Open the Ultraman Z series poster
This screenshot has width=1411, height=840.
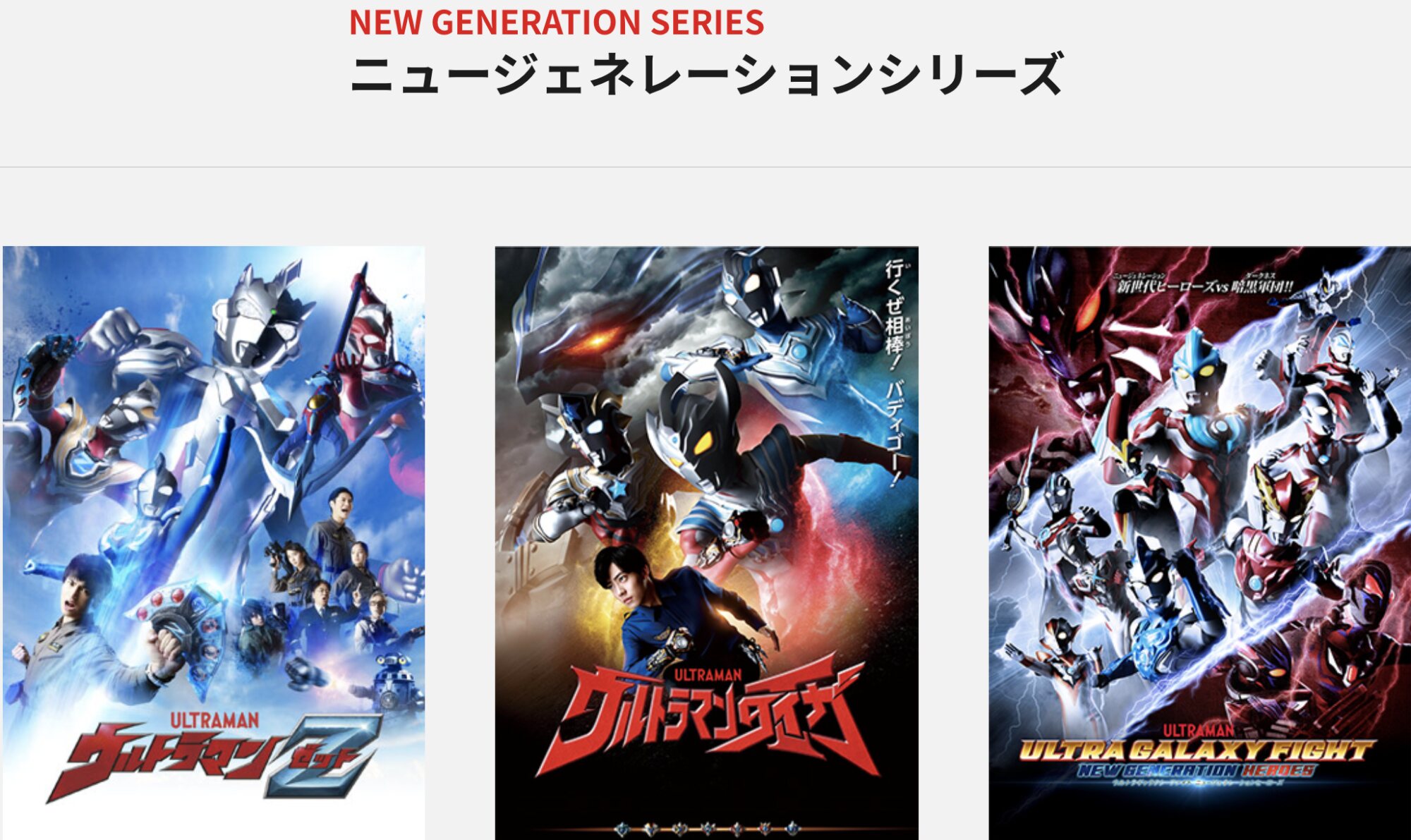(214, 543)
